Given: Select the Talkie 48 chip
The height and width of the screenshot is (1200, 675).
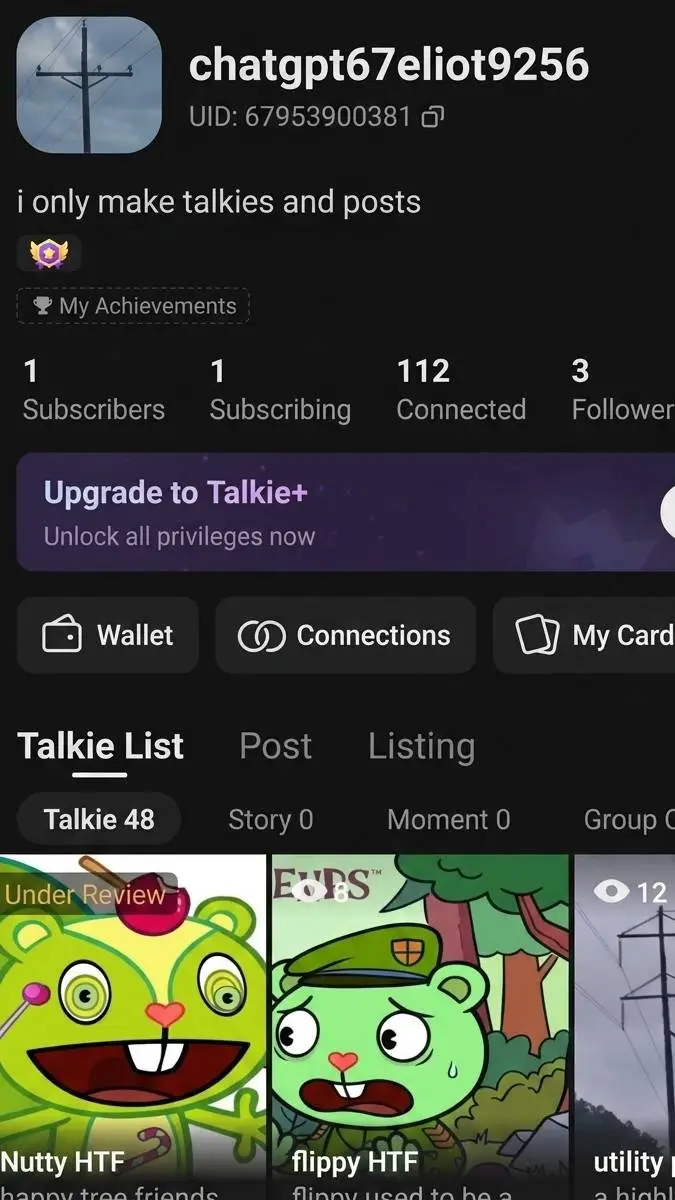Looking at the screenshot, I should pyautogui.click(x=99, y=820).
